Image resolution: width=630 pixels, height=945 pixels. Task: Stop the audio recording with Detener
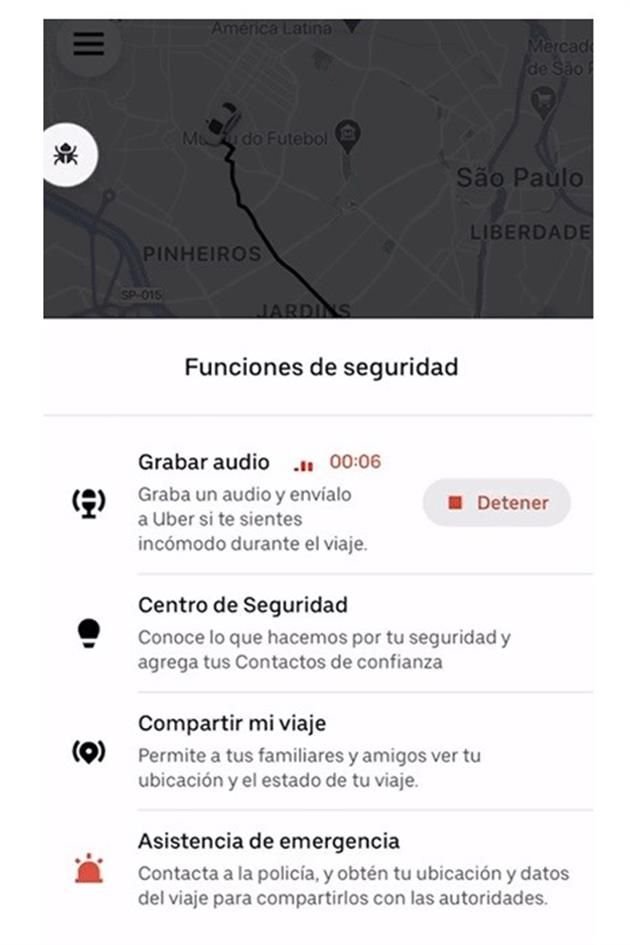coord(497,503)
